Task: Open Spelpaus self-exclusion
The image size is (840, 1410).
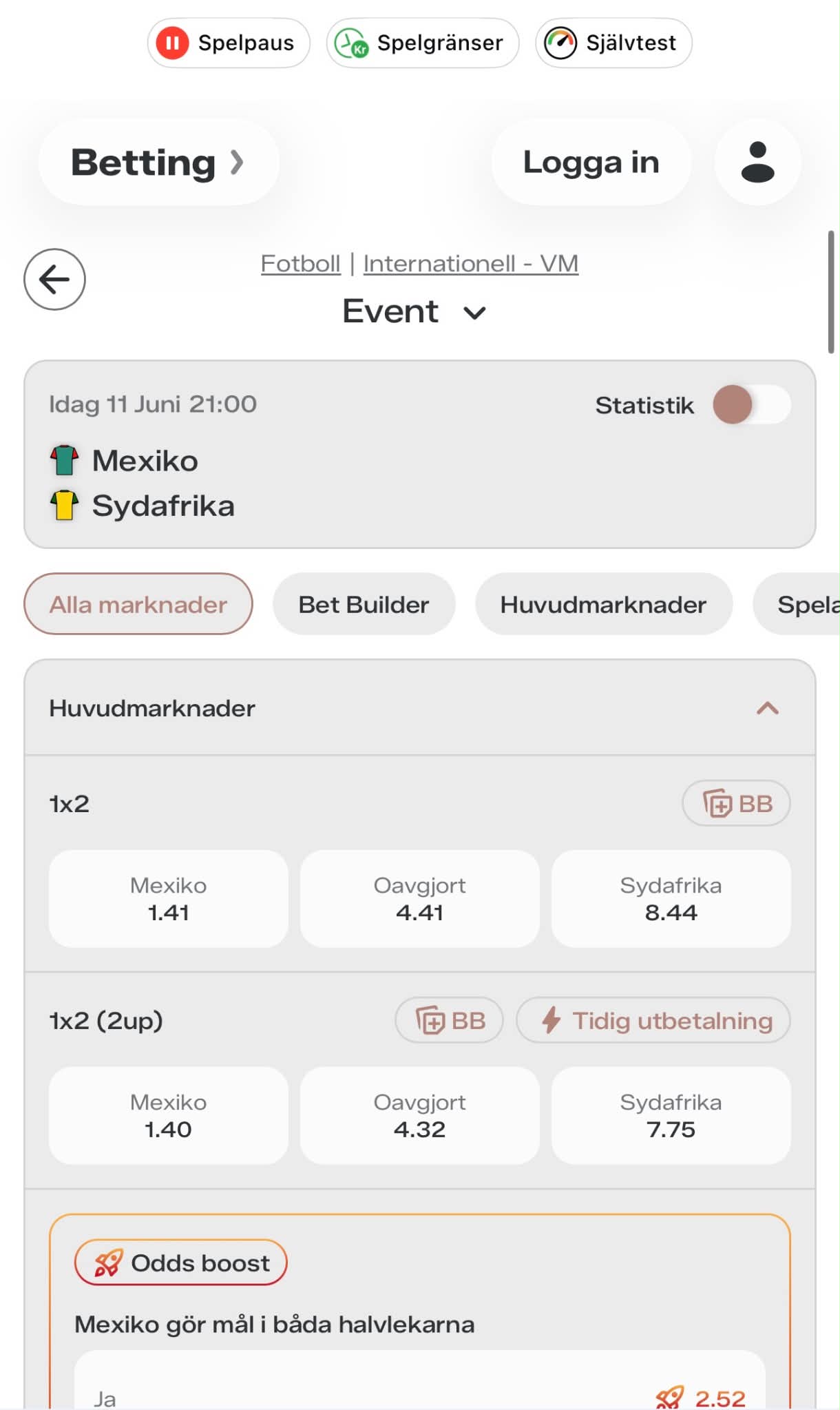Action: pyautogui.click(x=229, y=43)
